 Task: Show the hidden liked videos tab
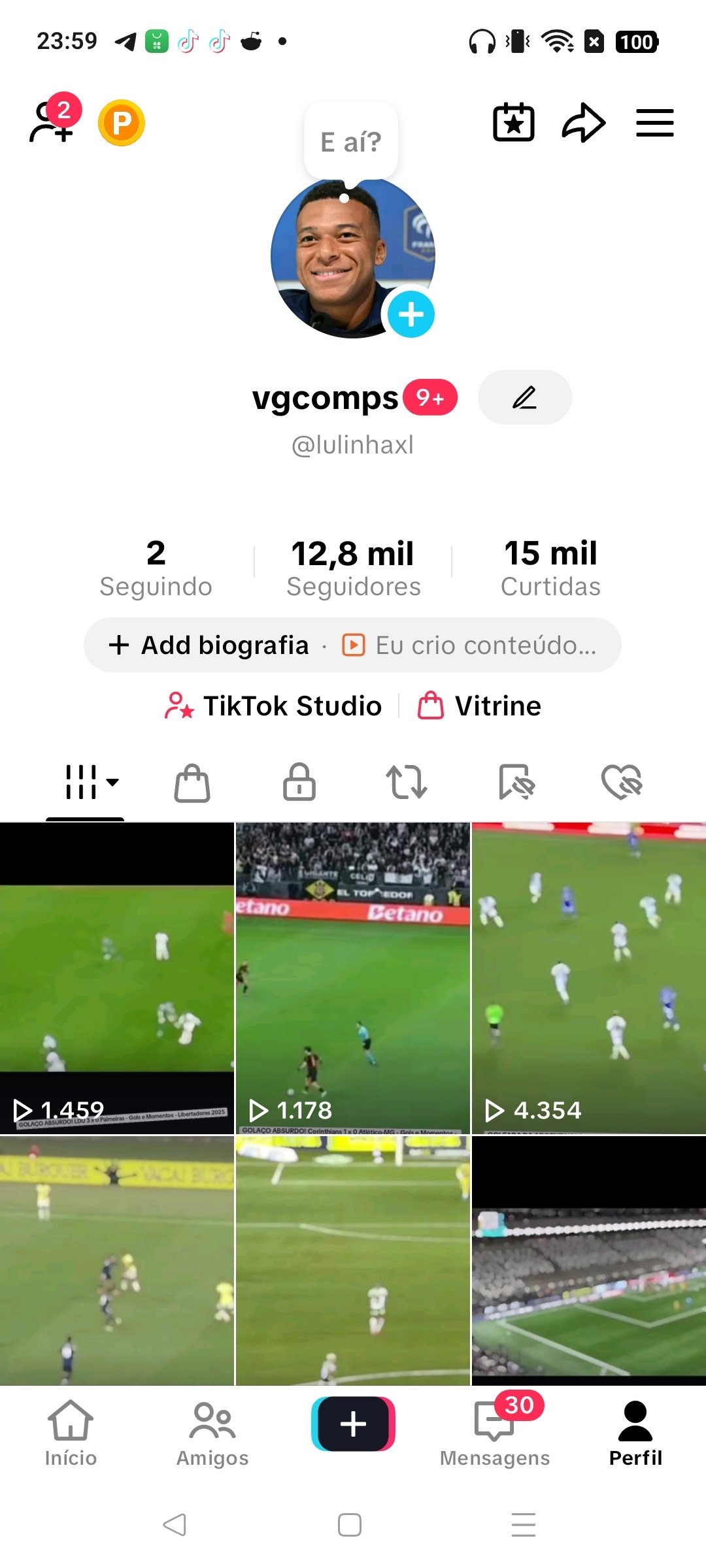[x=622, y=782]
